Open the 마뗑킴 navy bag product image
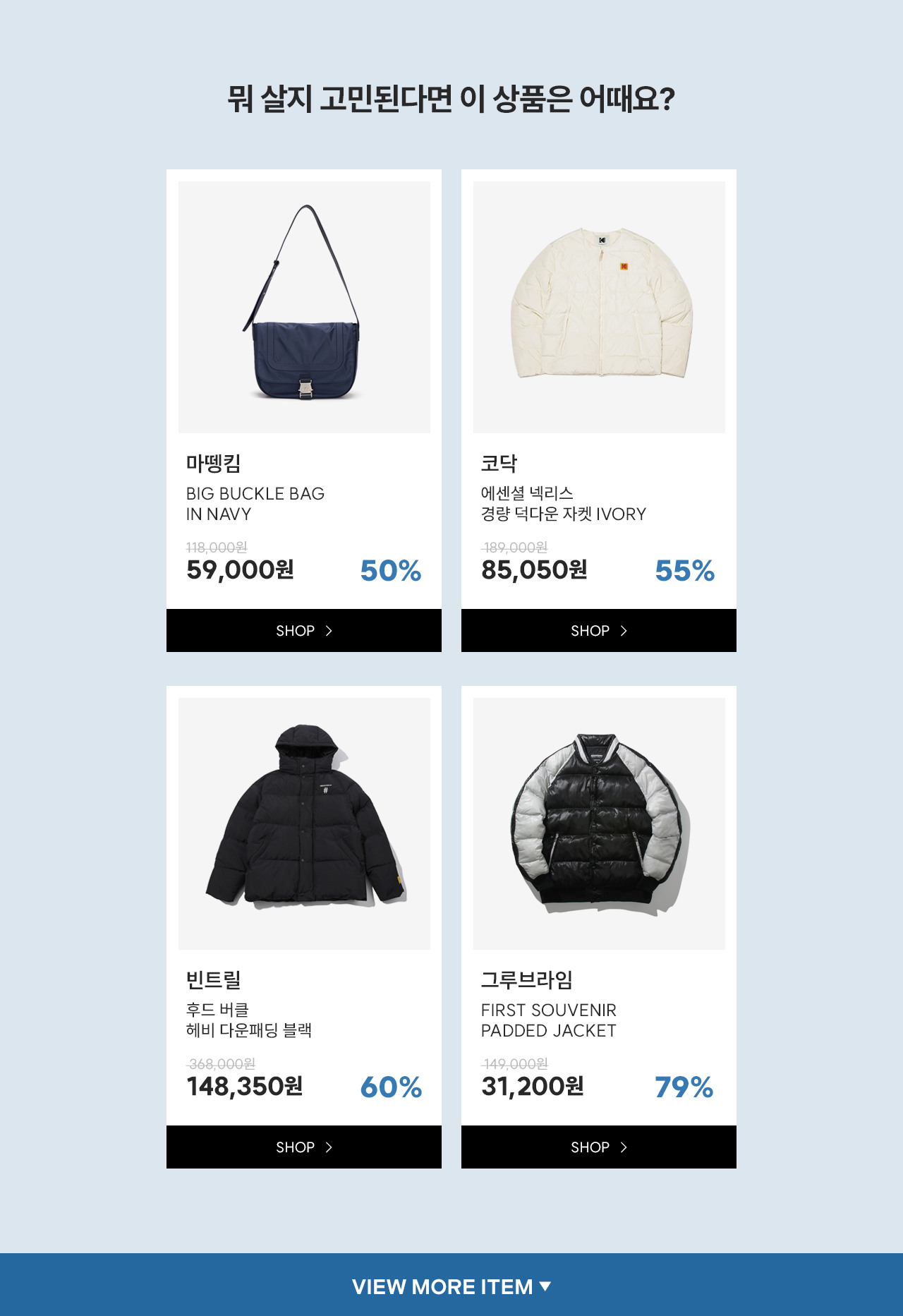Viewport: 903px width, 1316px height. click(304, 307)
